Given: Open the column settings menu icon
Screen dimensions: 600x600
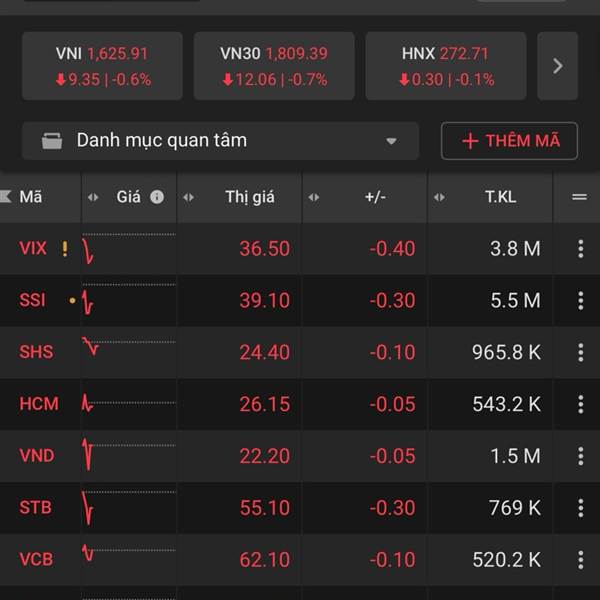Looking at the screenshot, I should click(579, 197).
